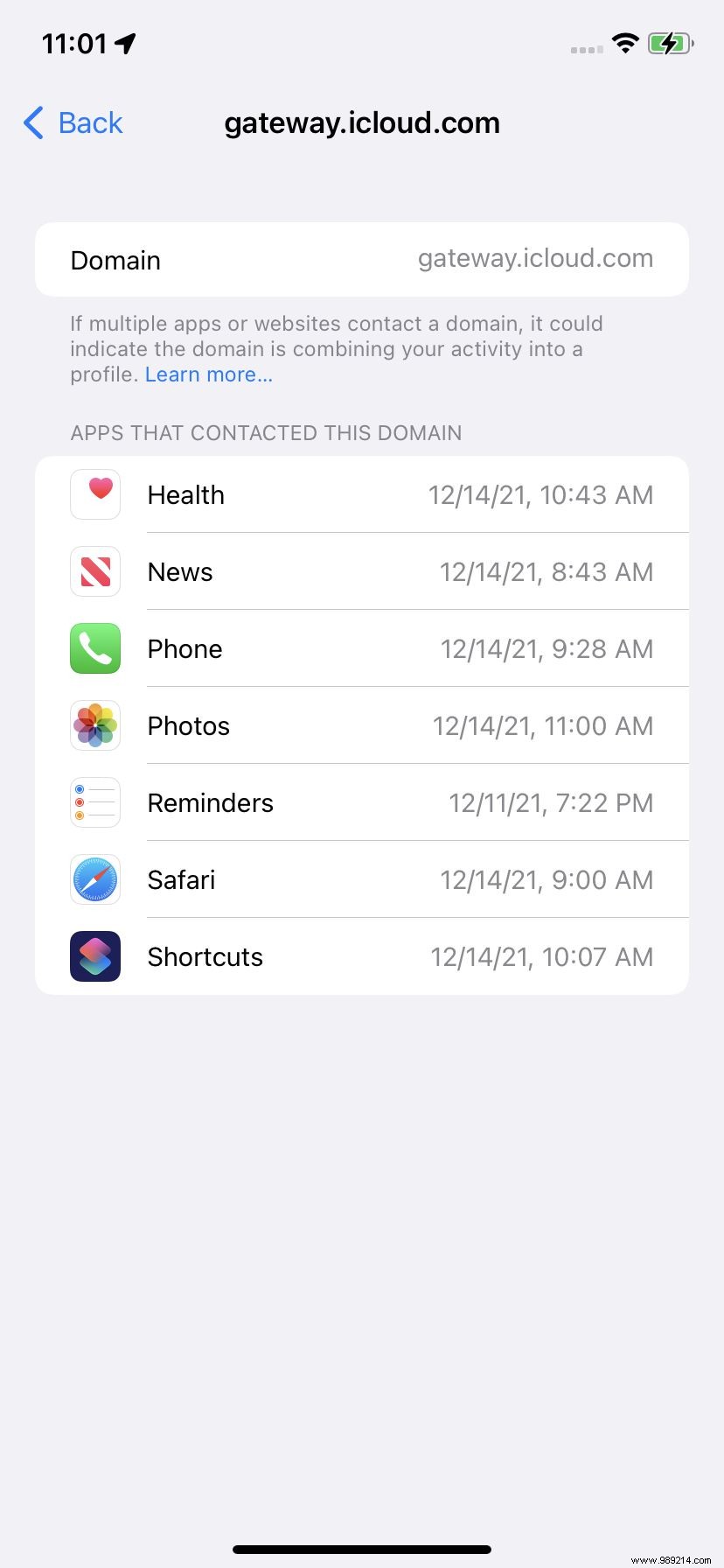
Task: Tap the Health app heart icon
Action: (94, 493)
